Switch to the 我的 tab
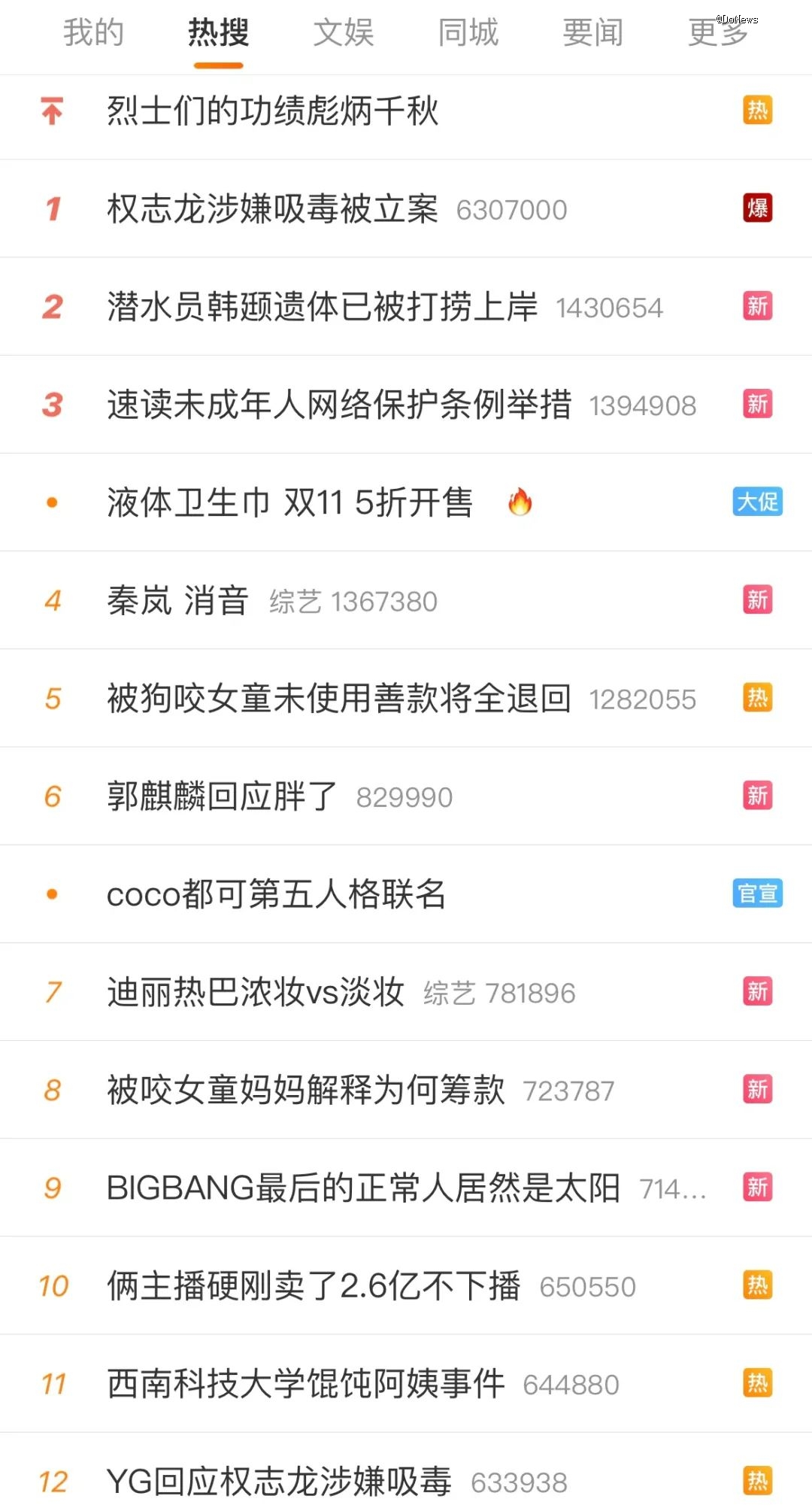812x1511 pixels. click(x=93, y=32)
